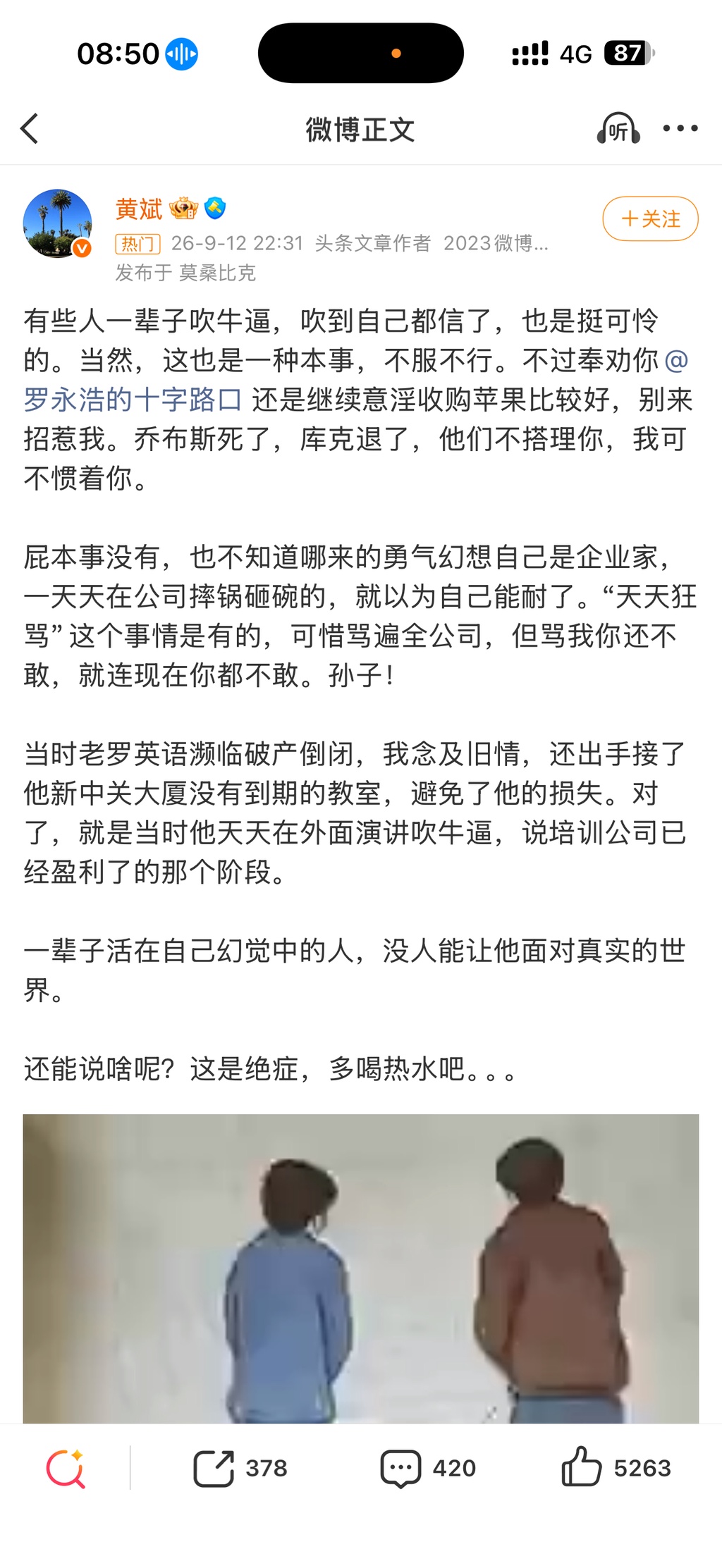Open 黄斌's username link
Screen dimensions: 722x1568
click(x=139, y=209)
